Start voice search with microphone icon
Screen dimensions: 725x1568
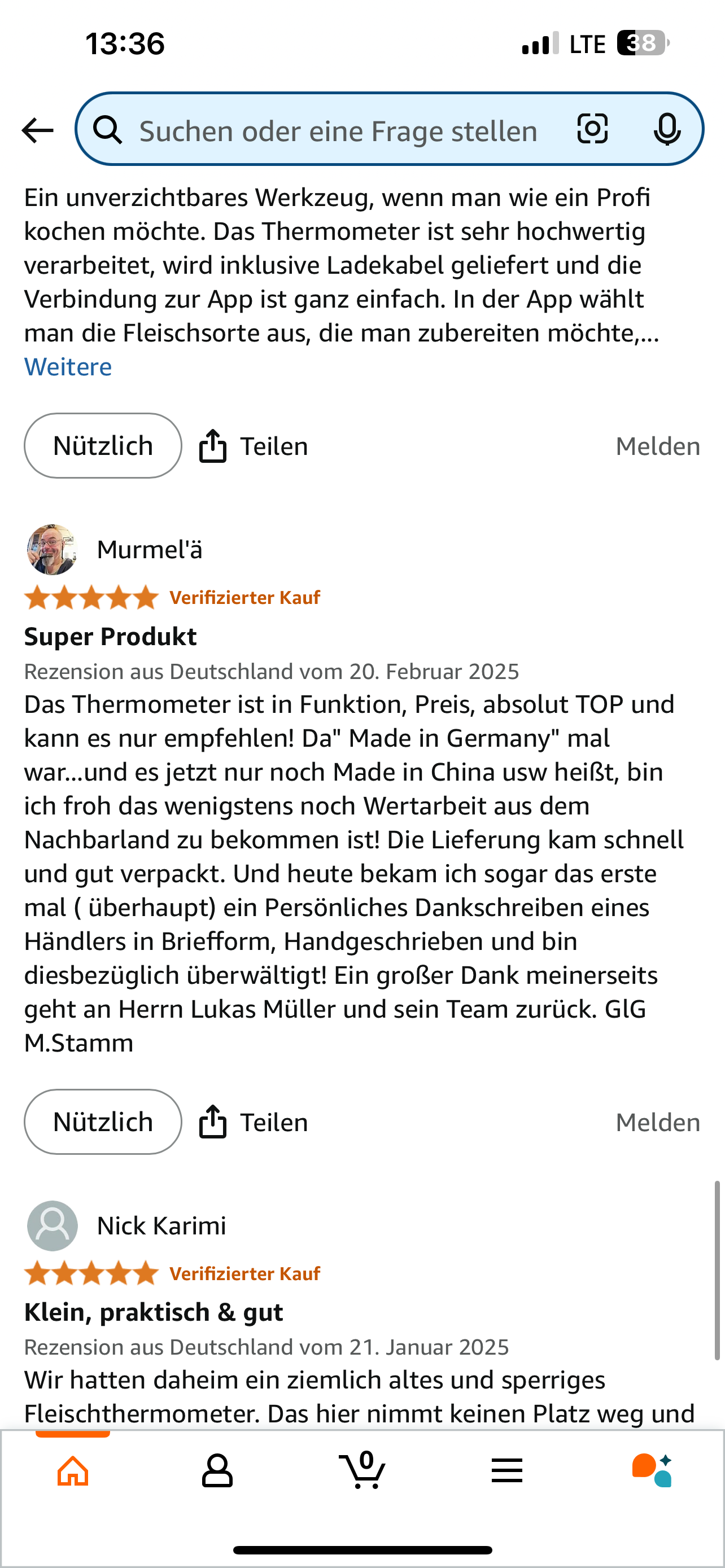pos(667,129)
